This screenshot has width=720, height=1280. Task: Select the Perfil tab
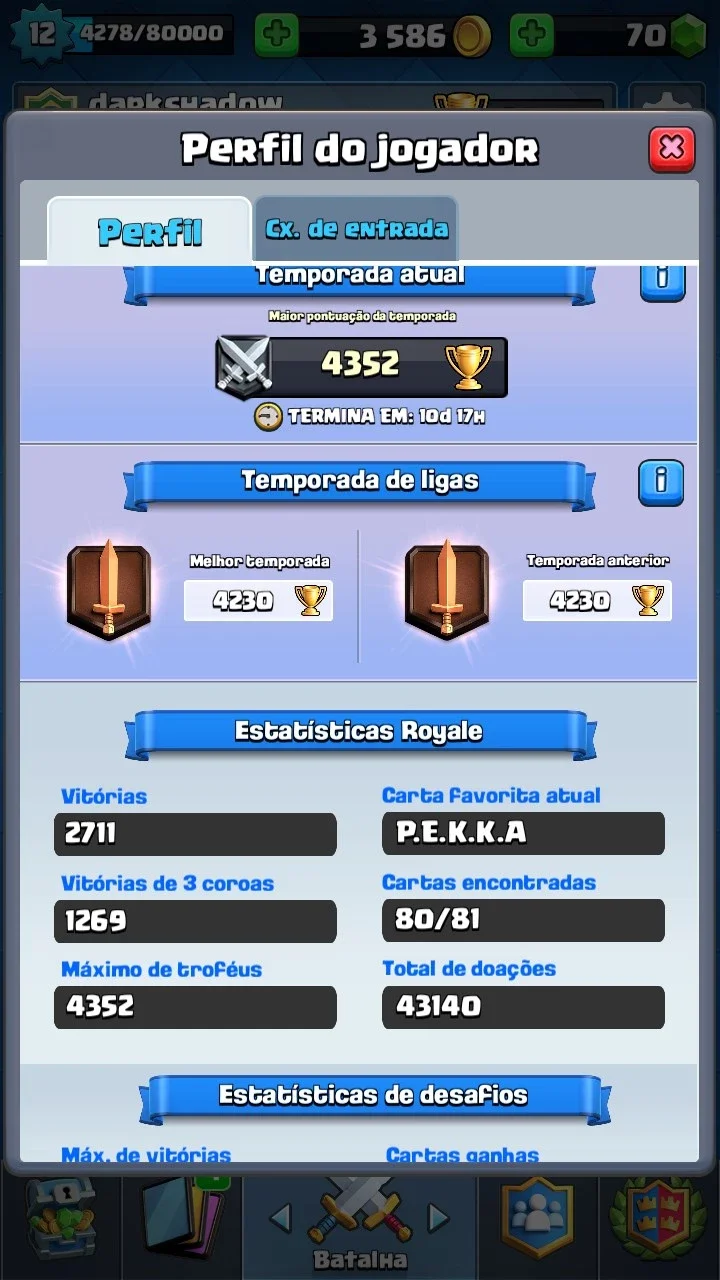coord(150,231)
